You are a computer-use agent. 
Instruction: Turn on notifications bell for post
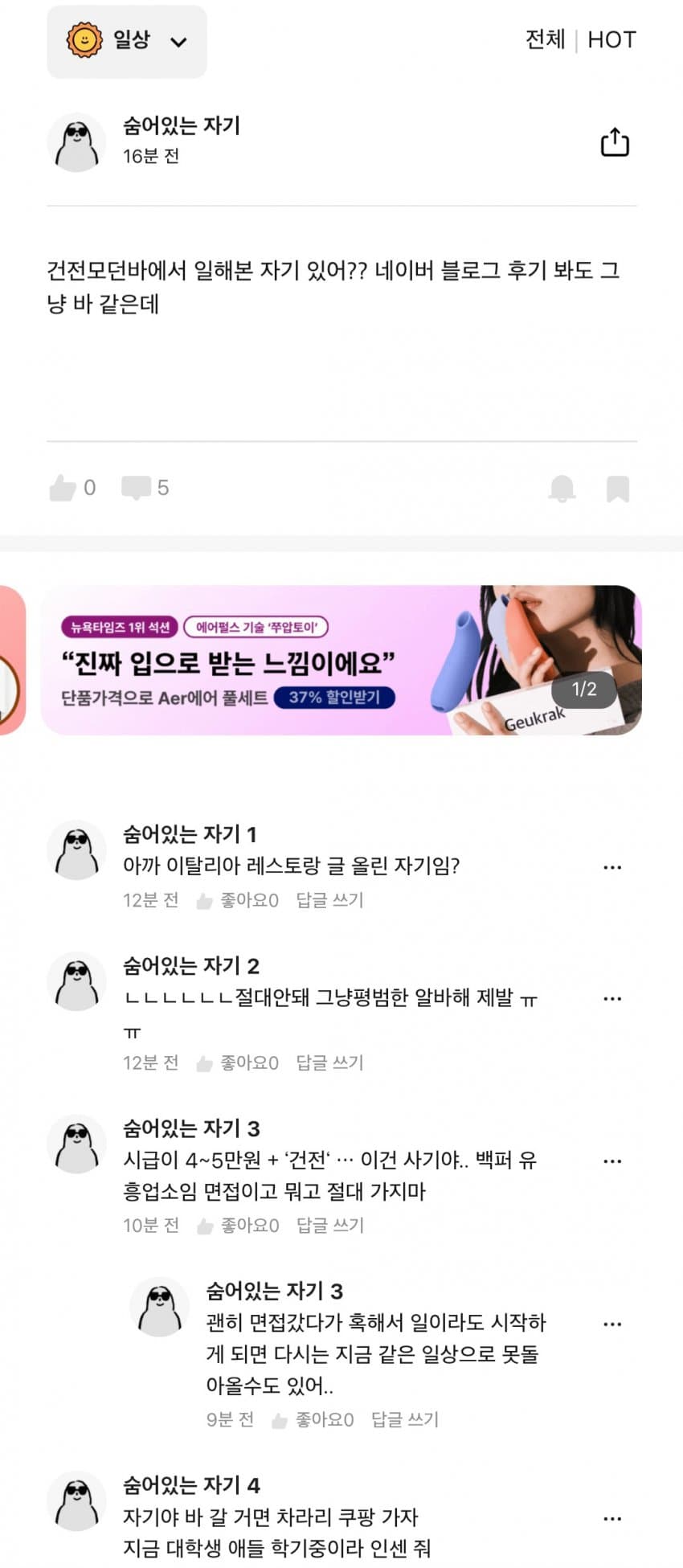(x=562, y=489)
